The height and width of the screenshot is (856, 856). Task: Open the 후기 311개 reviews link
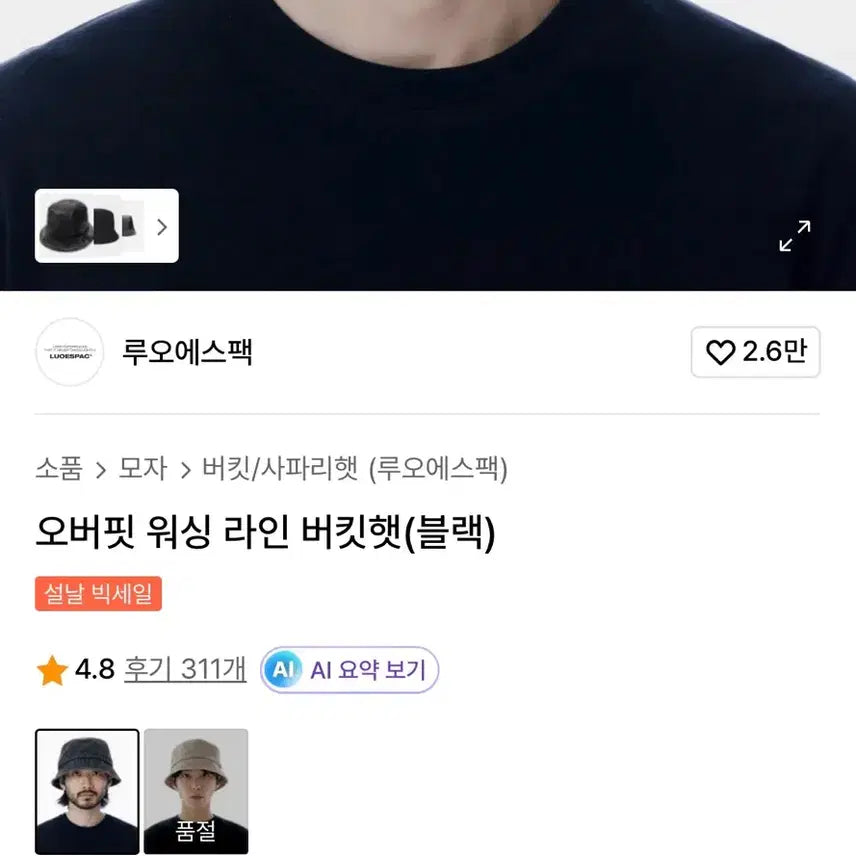click(x=185, y=669)
